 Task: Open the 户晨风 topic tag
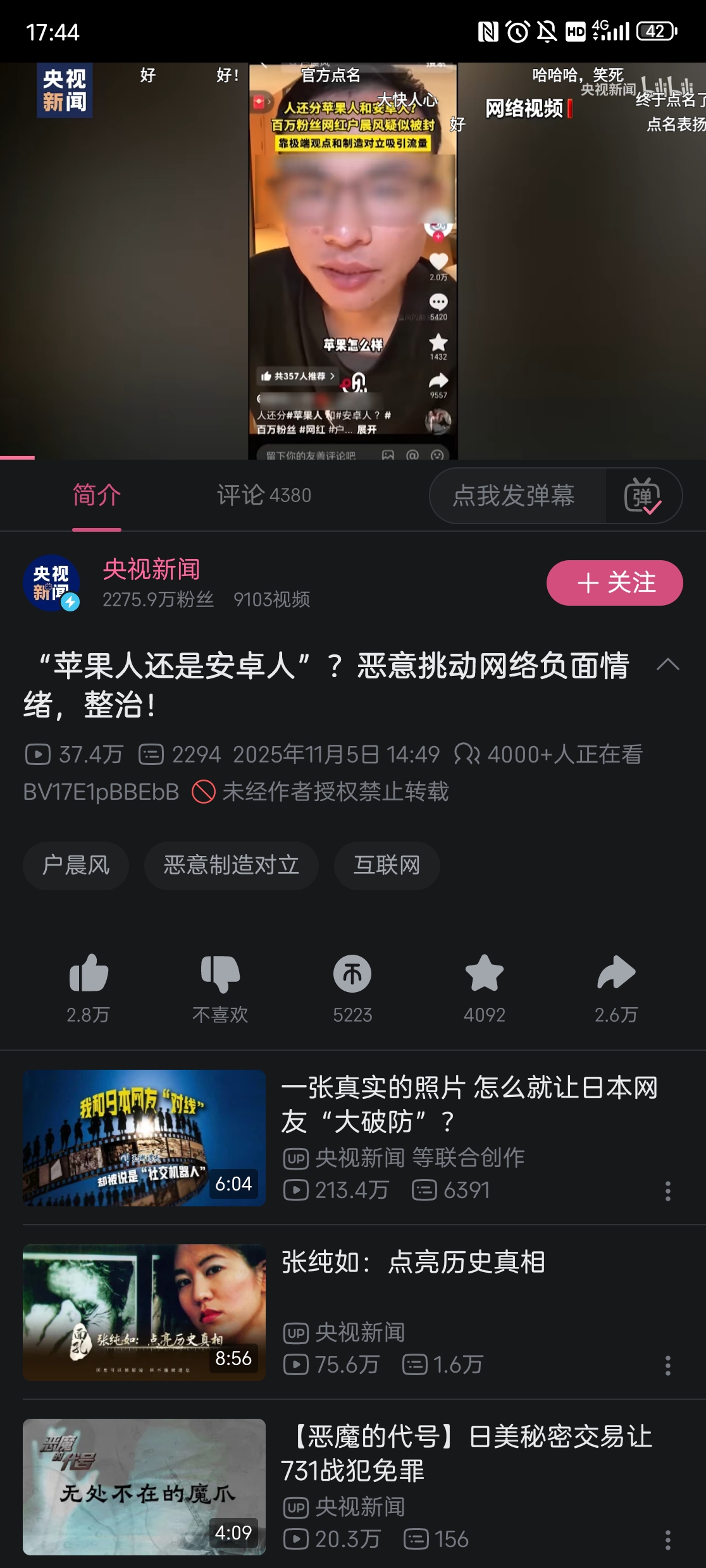pyautogui.click(x=75, y=866)
